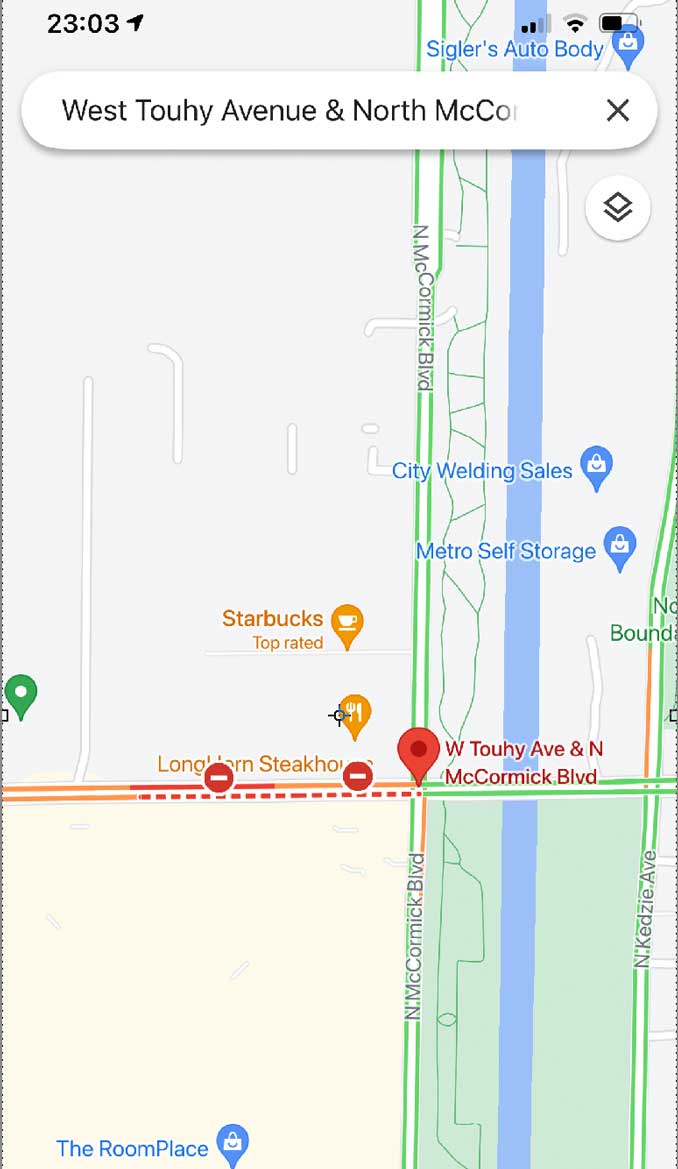Open the LongHorn Steakhouse restaurant pin
The width and height of the screenshot is (678, 1169).
[x=355, y=716]
